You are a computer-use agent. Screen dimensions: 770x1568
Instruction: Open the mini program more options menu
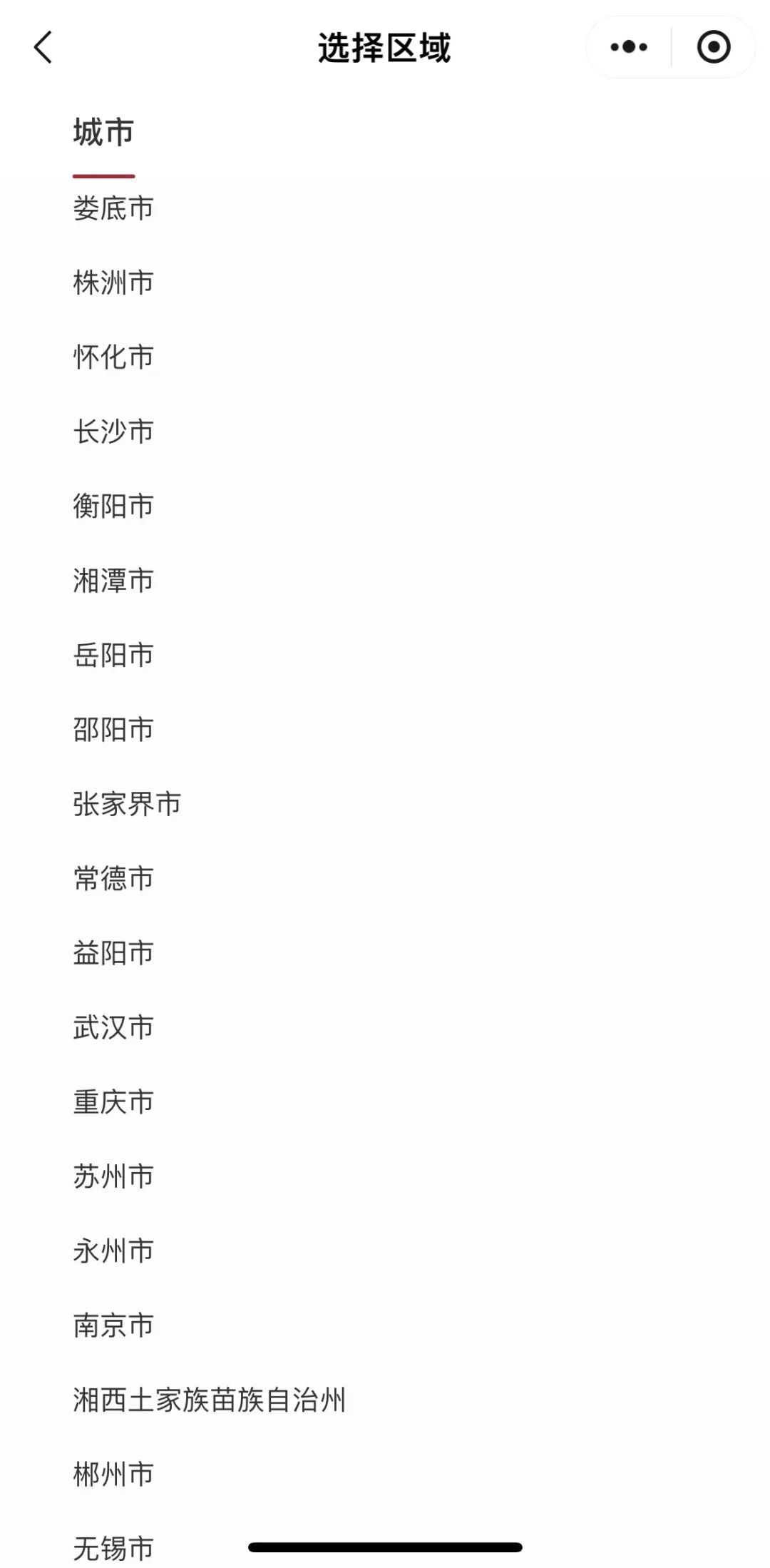[x=629, y=48]
